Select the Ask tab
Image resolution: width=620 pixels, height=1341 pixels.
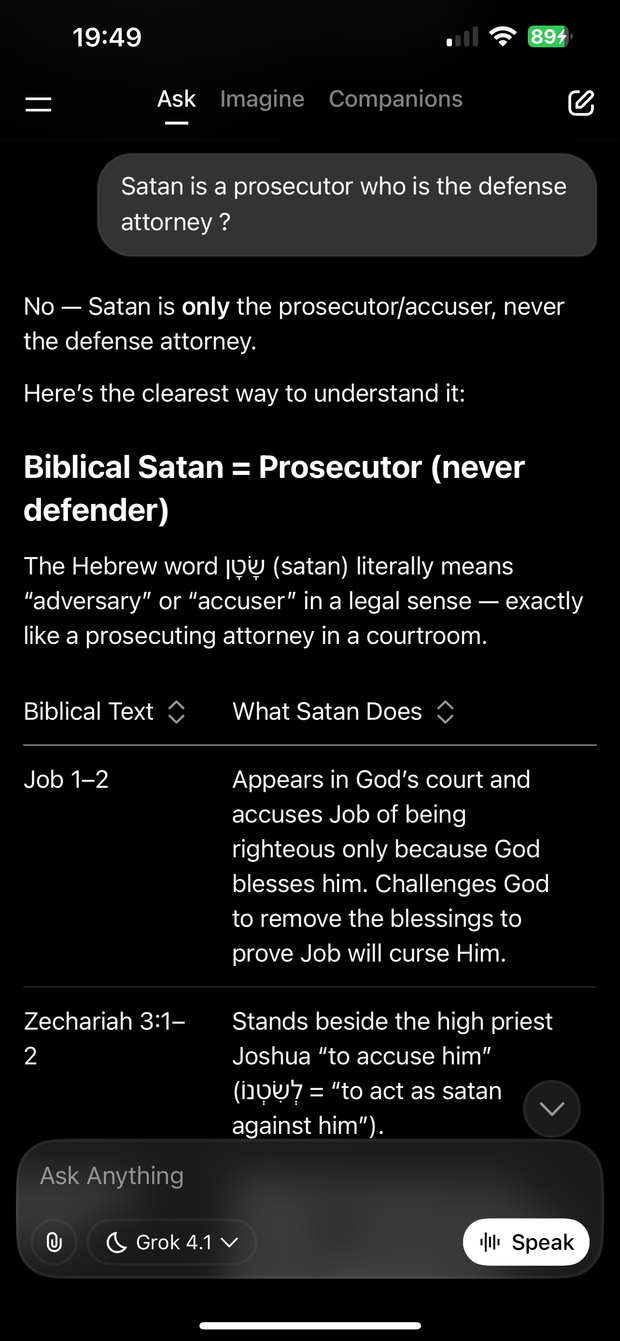pos(176,99)
